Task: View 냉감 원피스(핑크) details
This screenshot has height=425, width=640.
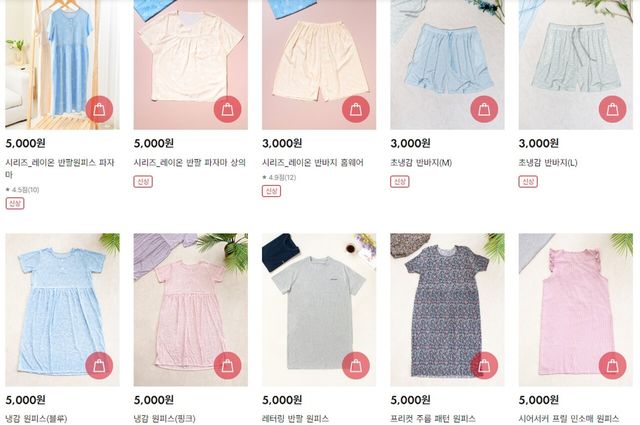Action: (x=174, y=417)
